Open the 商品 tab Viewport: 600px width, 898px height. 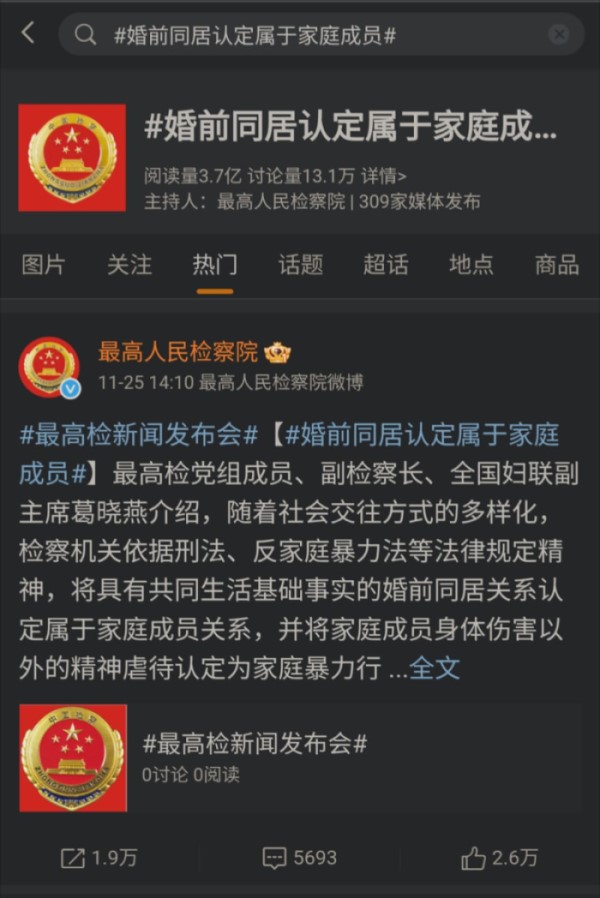click(x=556, y=265)
